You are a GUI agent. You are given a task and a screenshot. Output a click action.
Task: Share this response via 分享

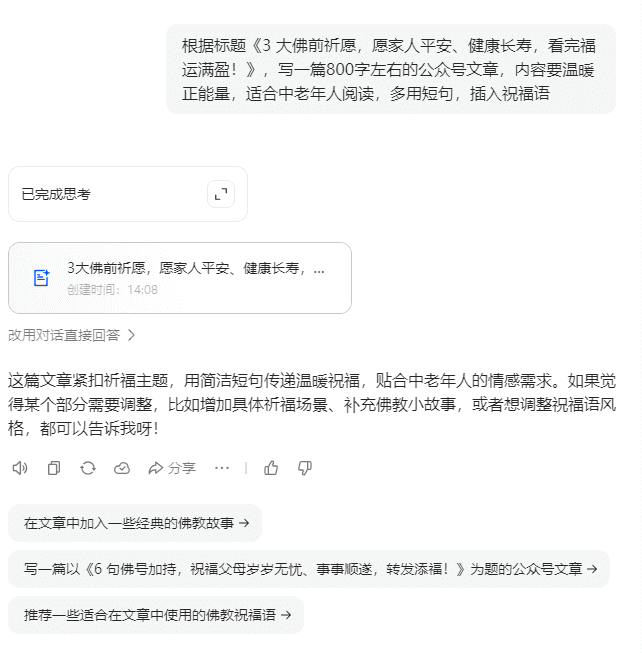coord(171,467)
